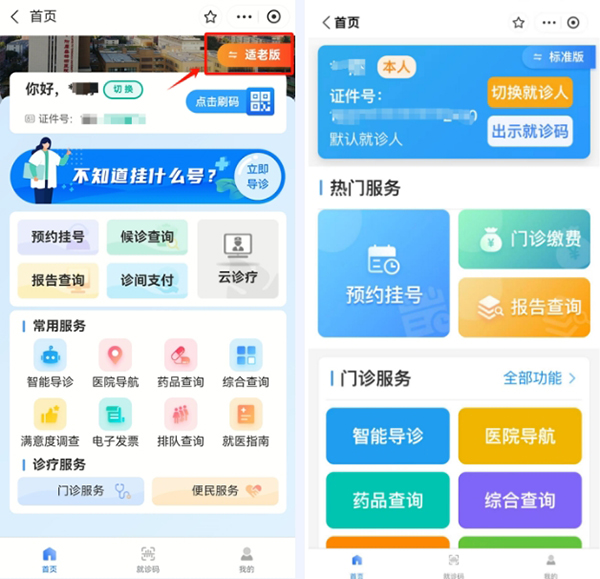Open the 便民服务 convenience services button

click(x=221, y=491)
